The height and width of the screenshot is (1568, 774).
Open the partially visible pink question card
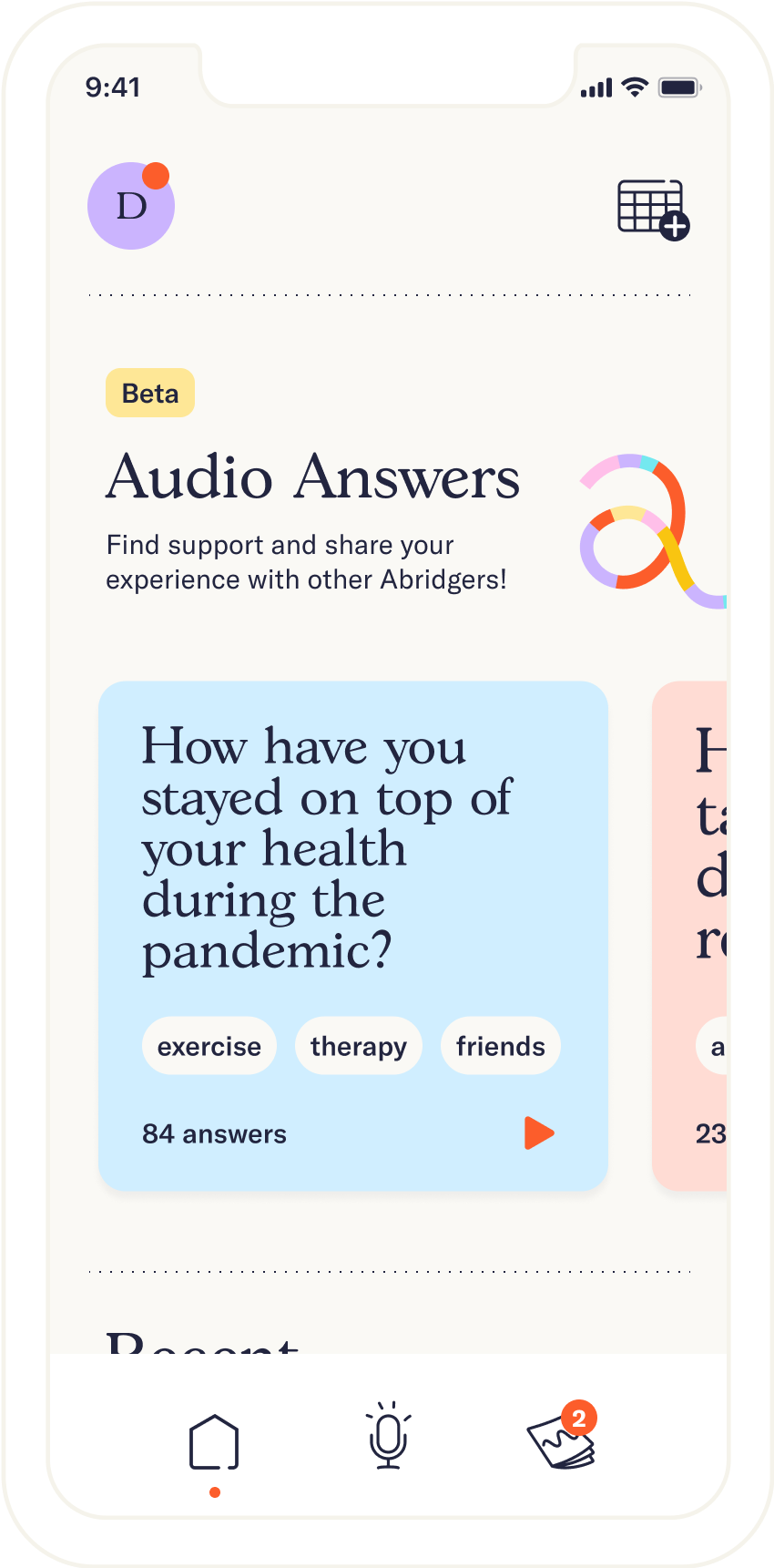pos(689,935)
